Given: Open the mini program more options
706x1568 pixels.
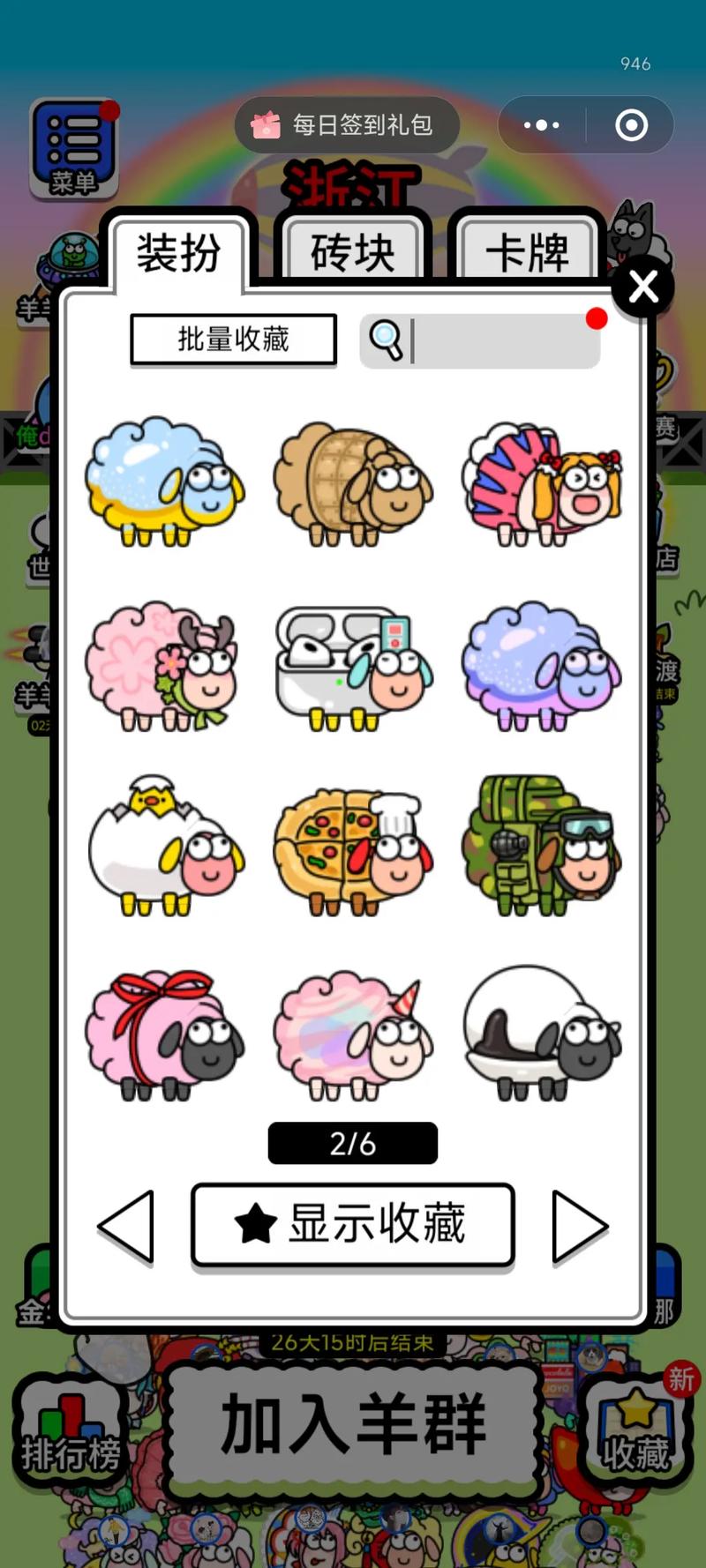Looking at the screenshot, I should [x=541, y=125].
